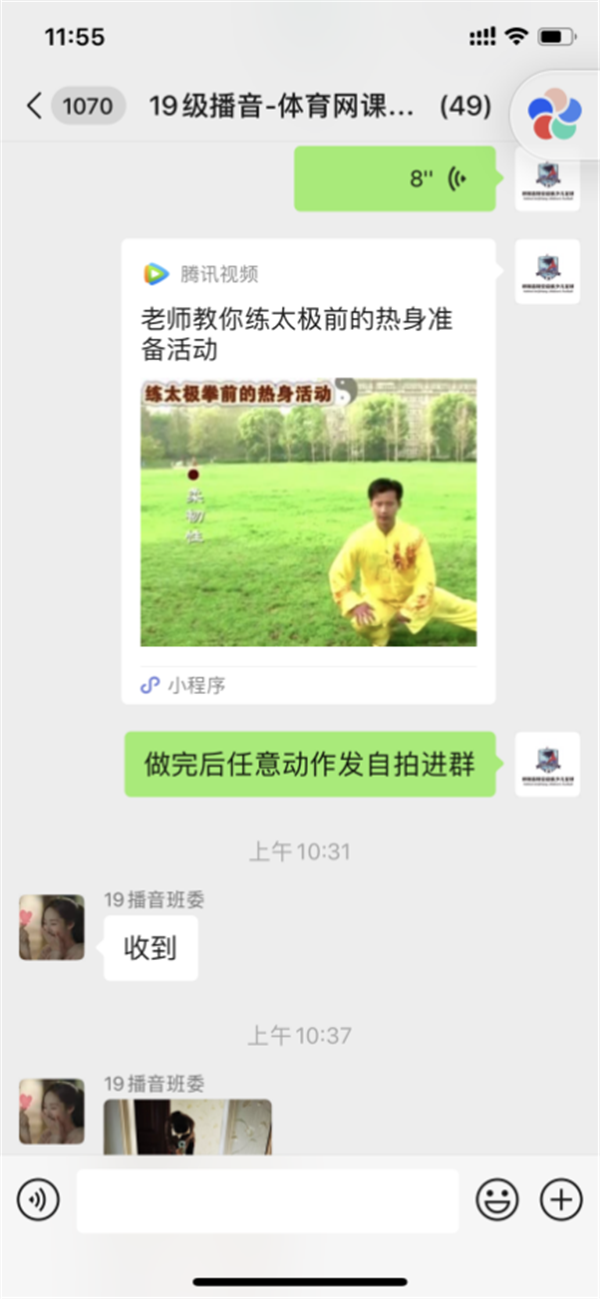The height and width of the screenshot is (1299, 600).
Task: Open the 腾讯视频 tai chi warm-up mini program card
Action: 308,470
